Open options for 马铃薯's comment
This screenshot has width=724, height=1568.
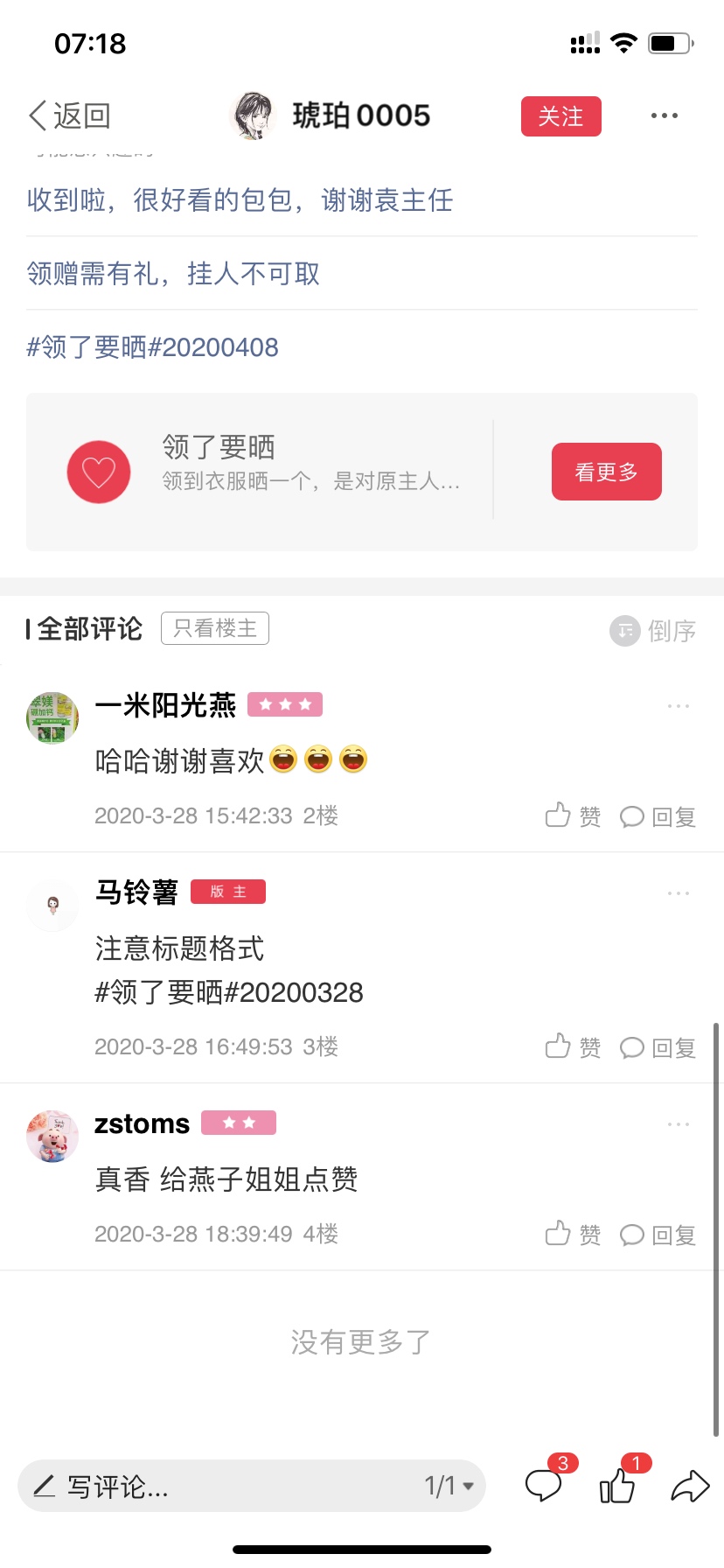pos(679,893)
